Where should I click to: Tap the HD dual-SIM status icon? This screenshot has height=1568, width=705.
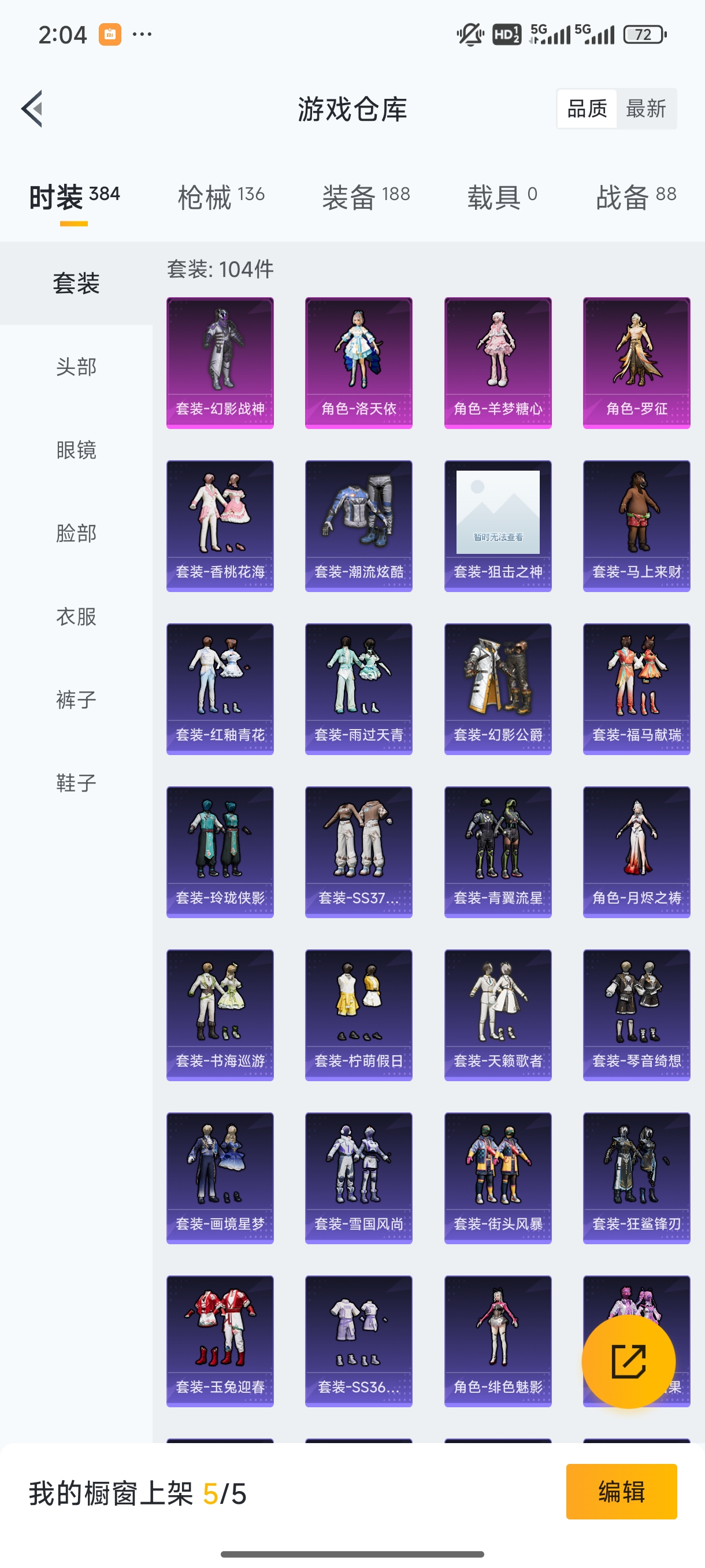pyautogui.click(x=505, y=34)
